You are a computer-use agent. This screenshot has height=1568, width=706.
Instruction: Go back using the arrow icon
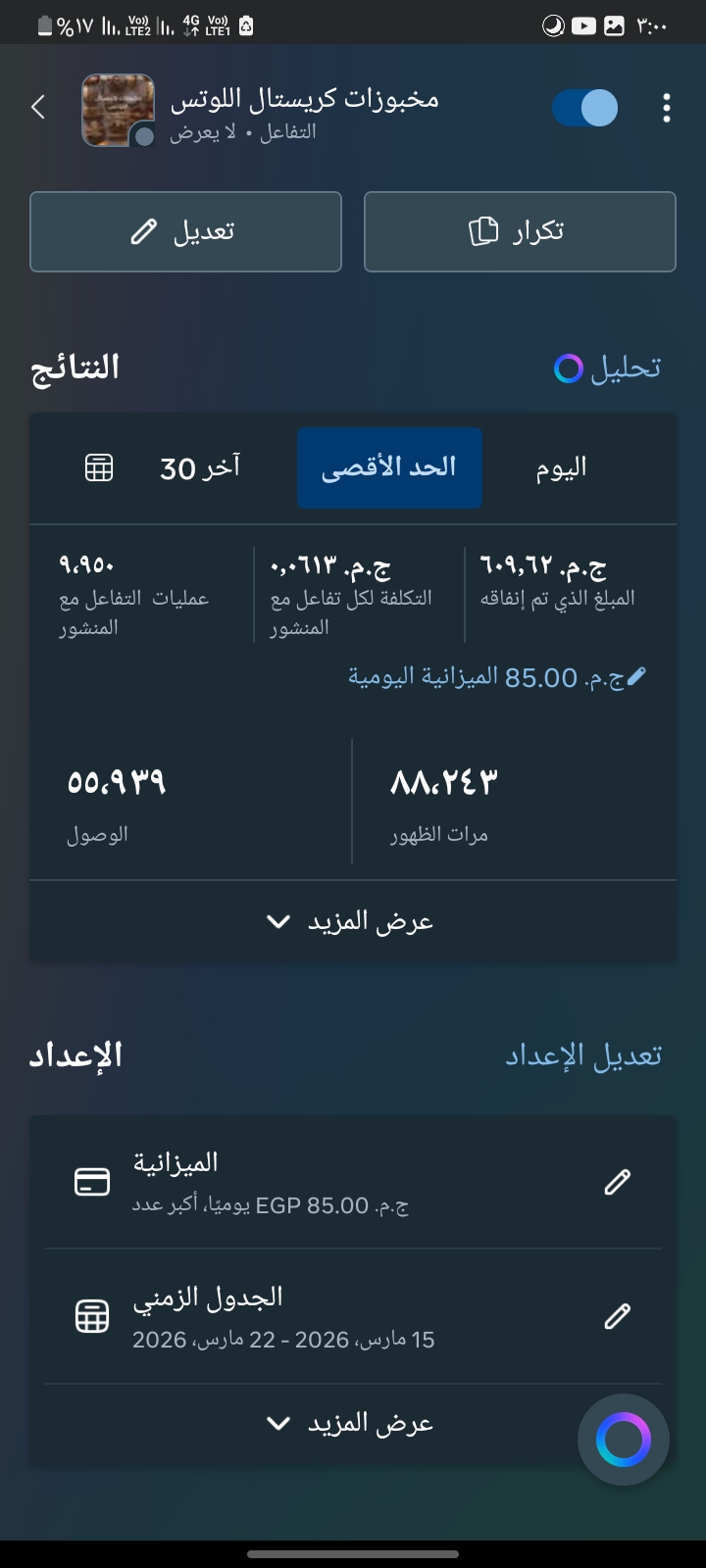[x=39, y=108]
